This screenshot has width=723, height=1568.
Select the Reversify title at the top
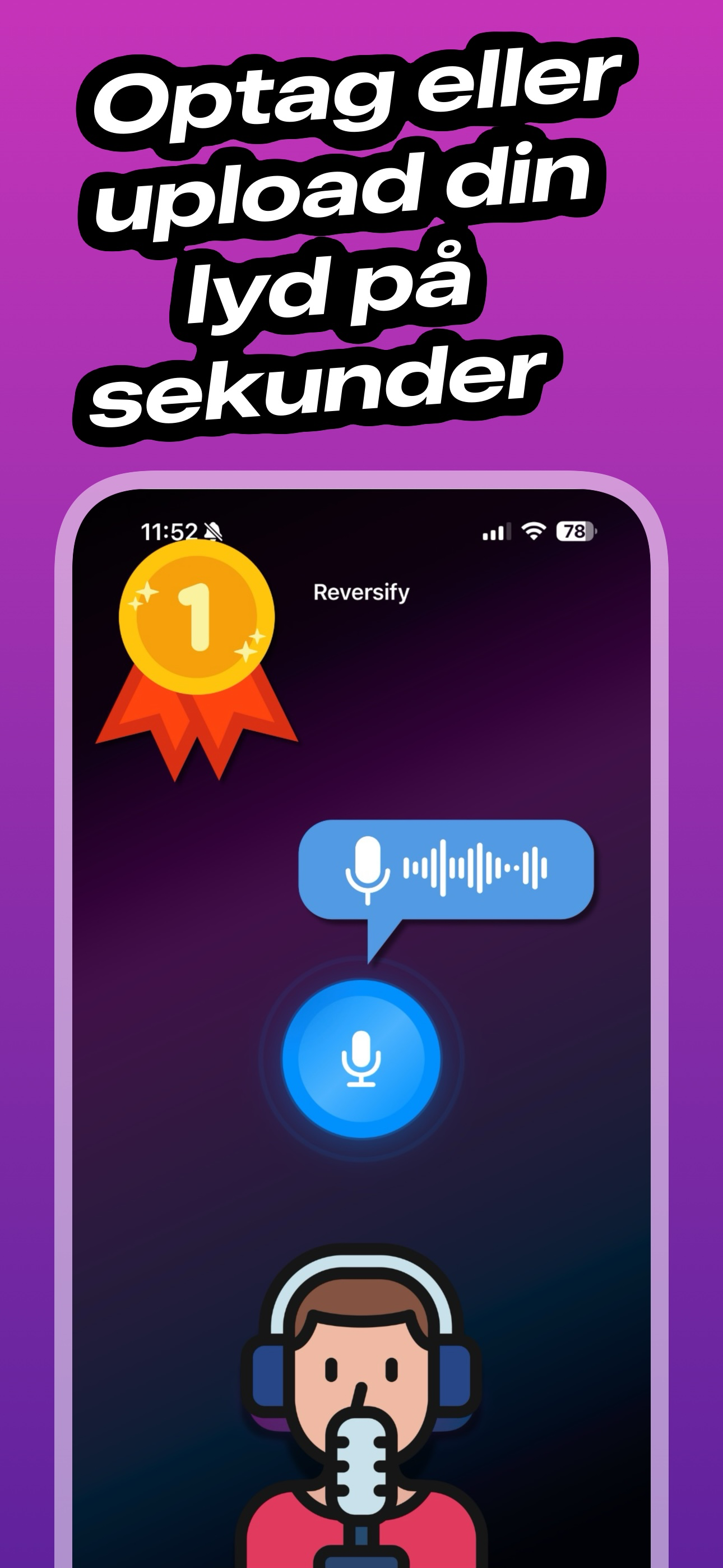(363, 592)
